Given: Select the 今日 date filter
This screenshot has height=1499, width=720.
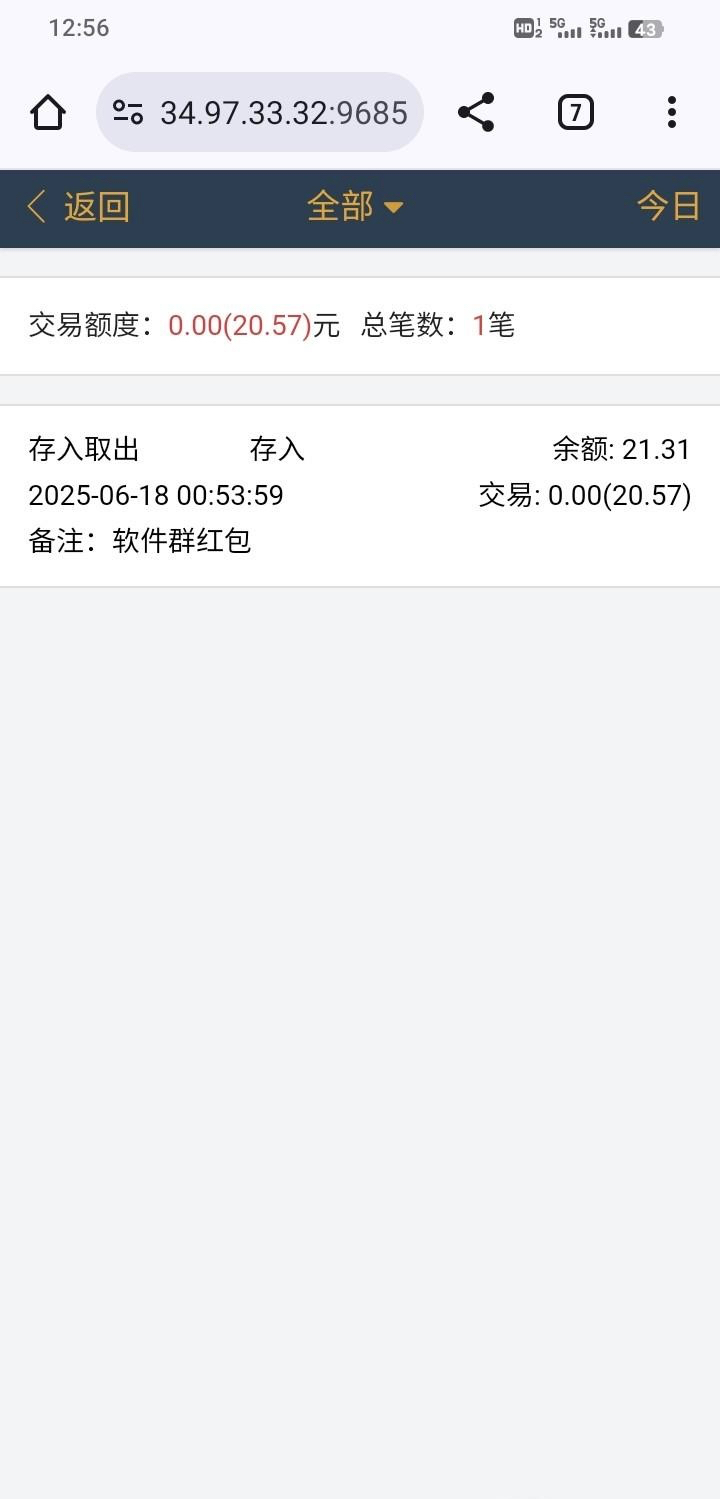Looking at the screenshot, I should 668,207.
